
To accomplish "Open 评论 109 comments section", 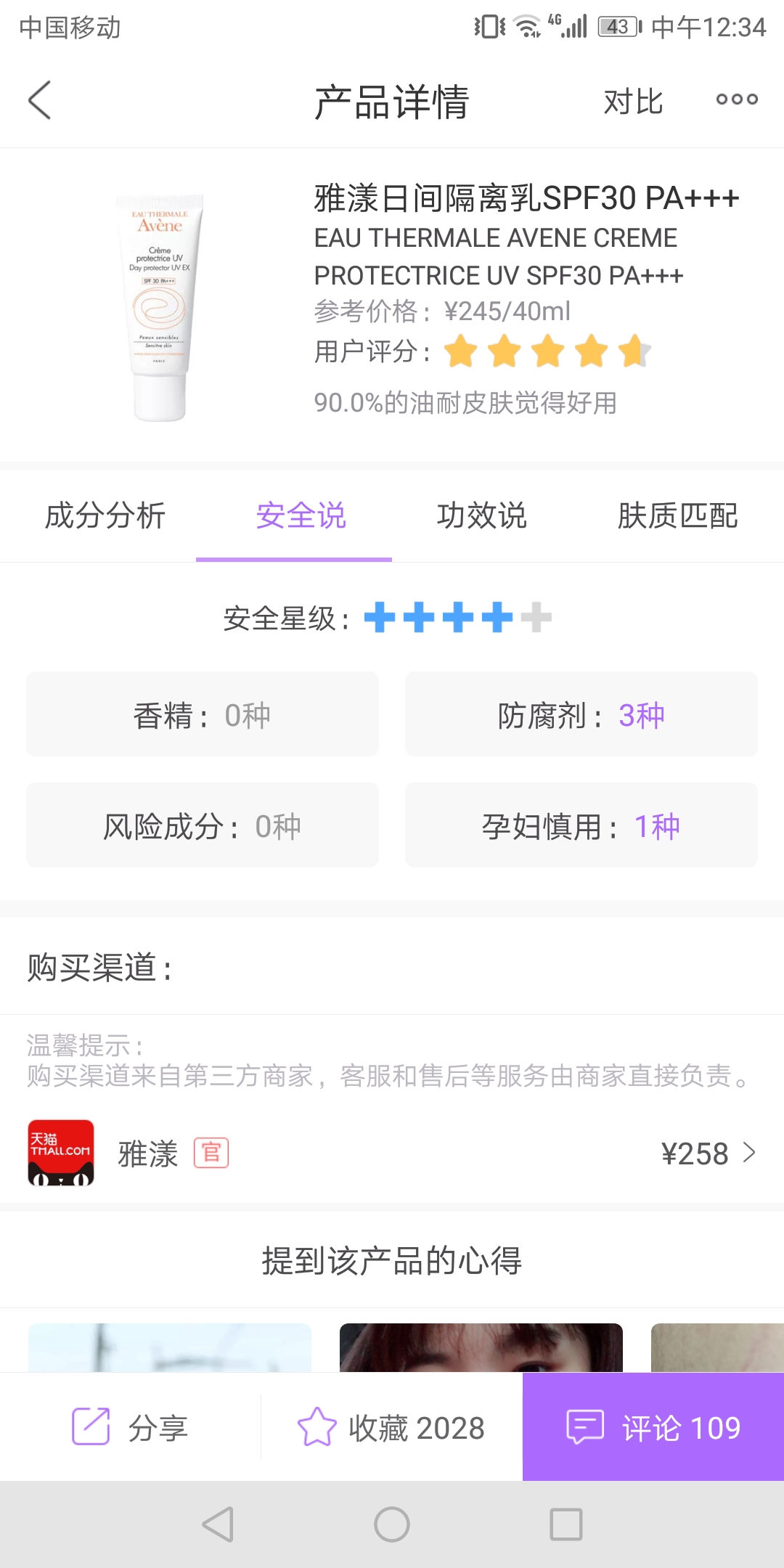I will [653, 1425].
